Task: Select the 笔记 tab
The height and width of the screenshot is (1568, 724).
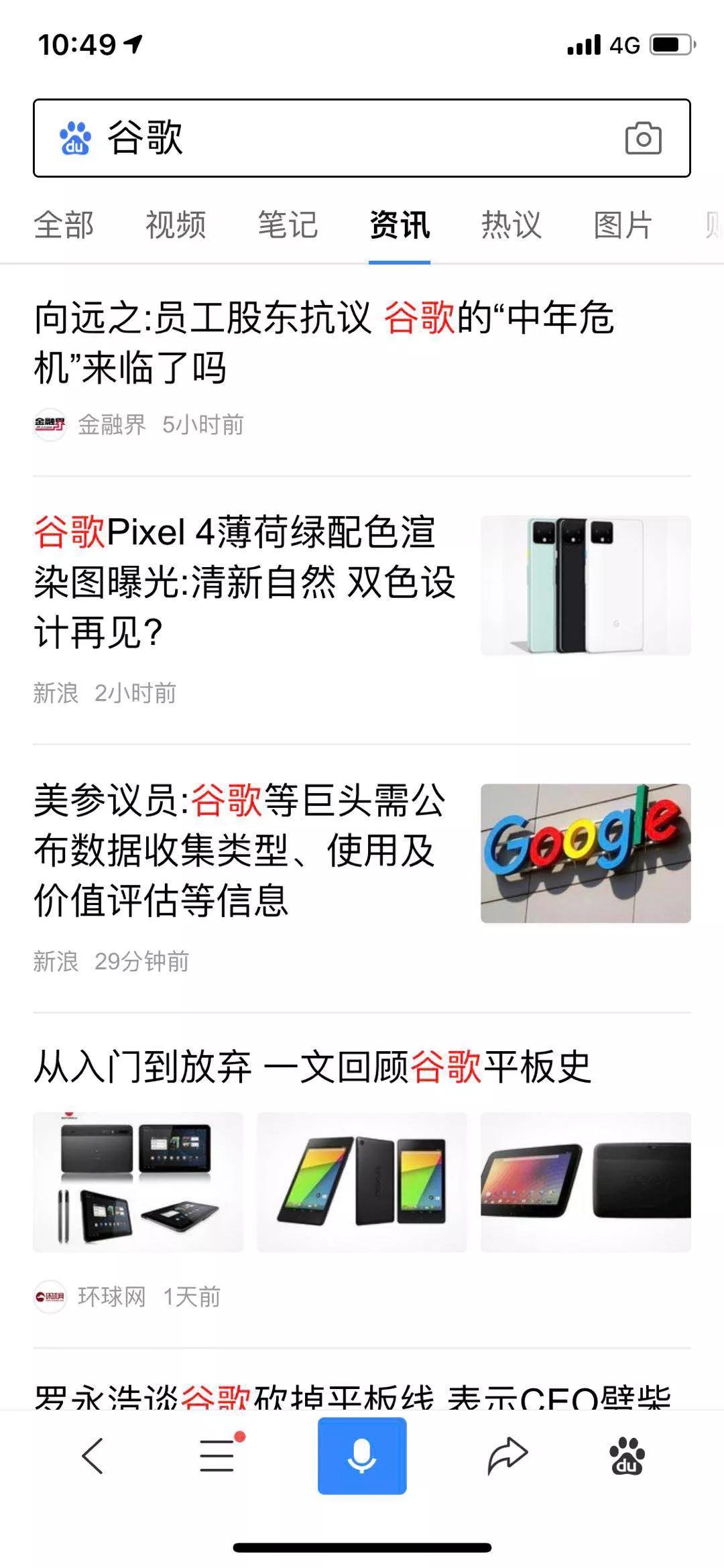Action: pos(288,226)
